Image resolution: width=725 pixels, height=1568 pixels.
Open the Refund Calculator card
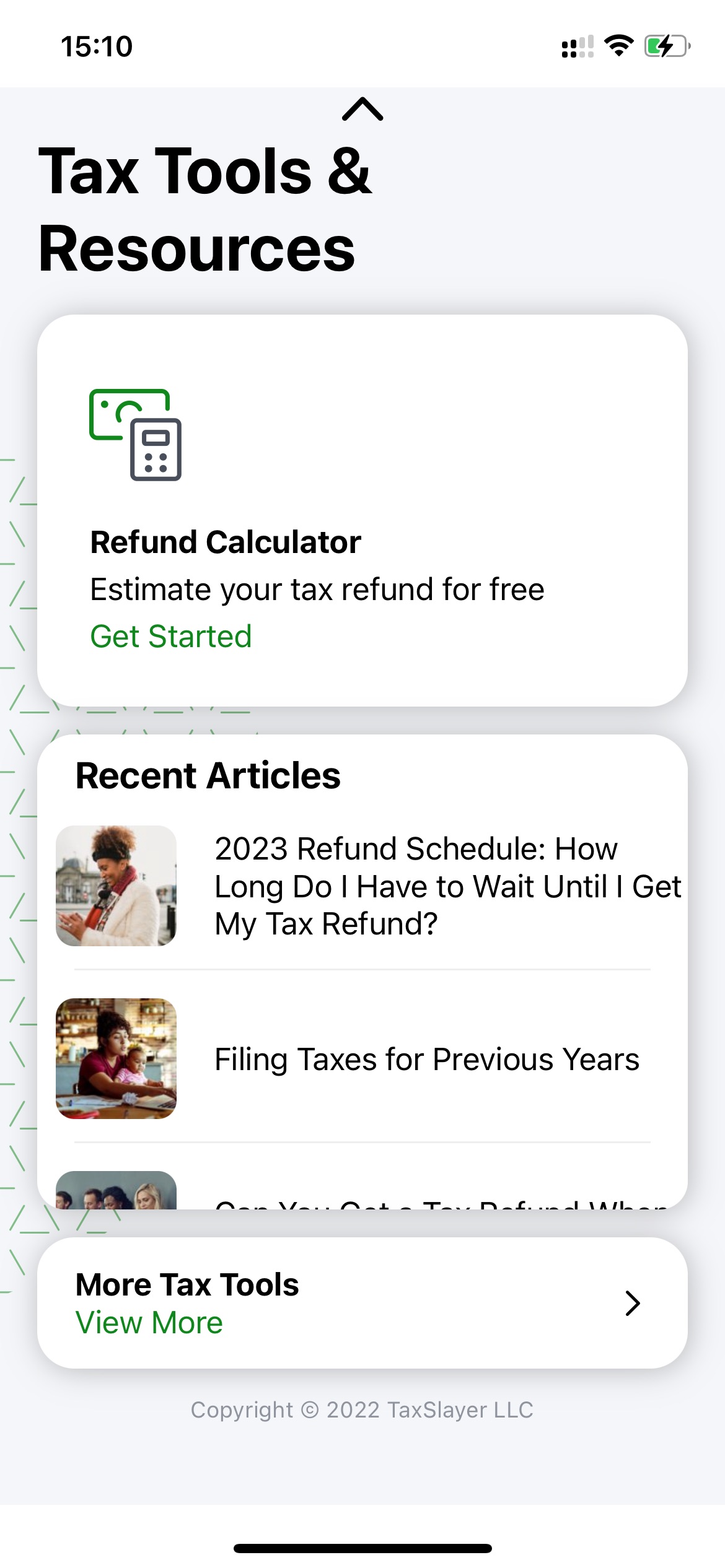click(362, 510)
